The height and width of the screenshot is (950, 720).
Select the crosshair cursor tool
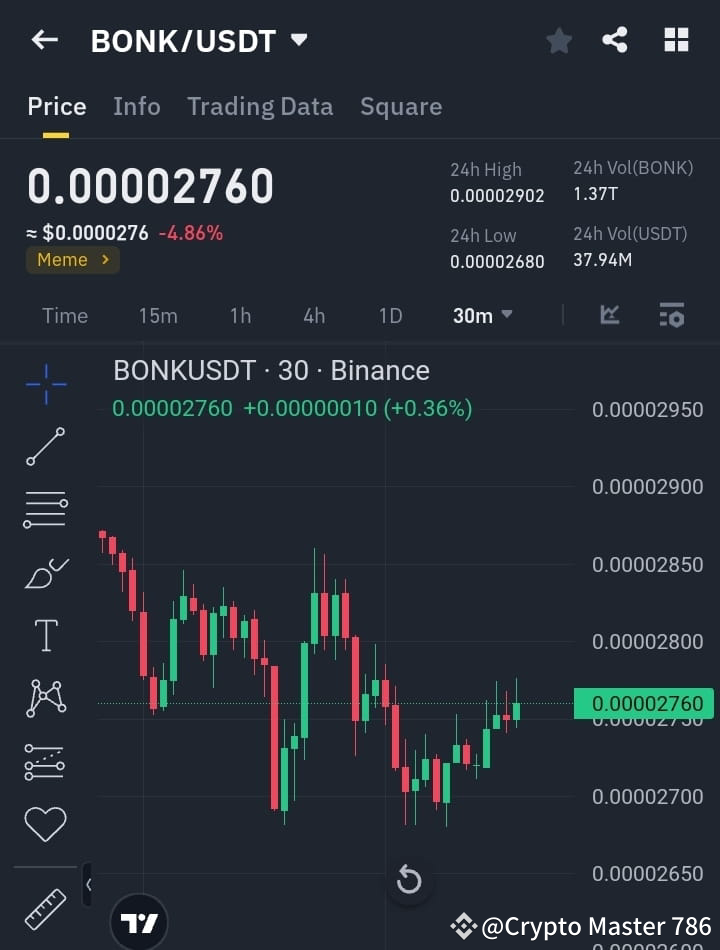point(44,384)
